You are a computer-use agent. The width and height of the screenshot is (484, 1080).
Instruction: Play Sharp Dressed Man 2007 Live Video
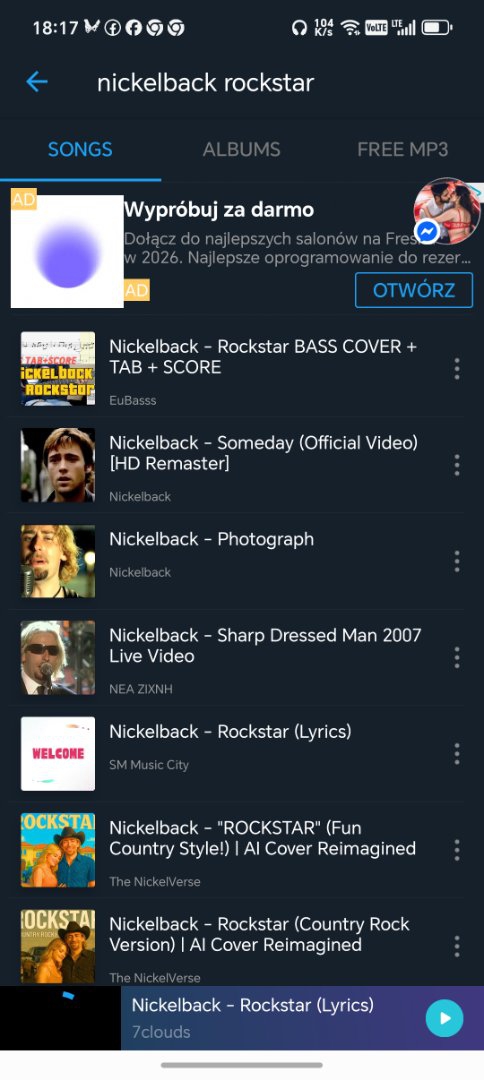pyautogui.click(x=235, y=658)
